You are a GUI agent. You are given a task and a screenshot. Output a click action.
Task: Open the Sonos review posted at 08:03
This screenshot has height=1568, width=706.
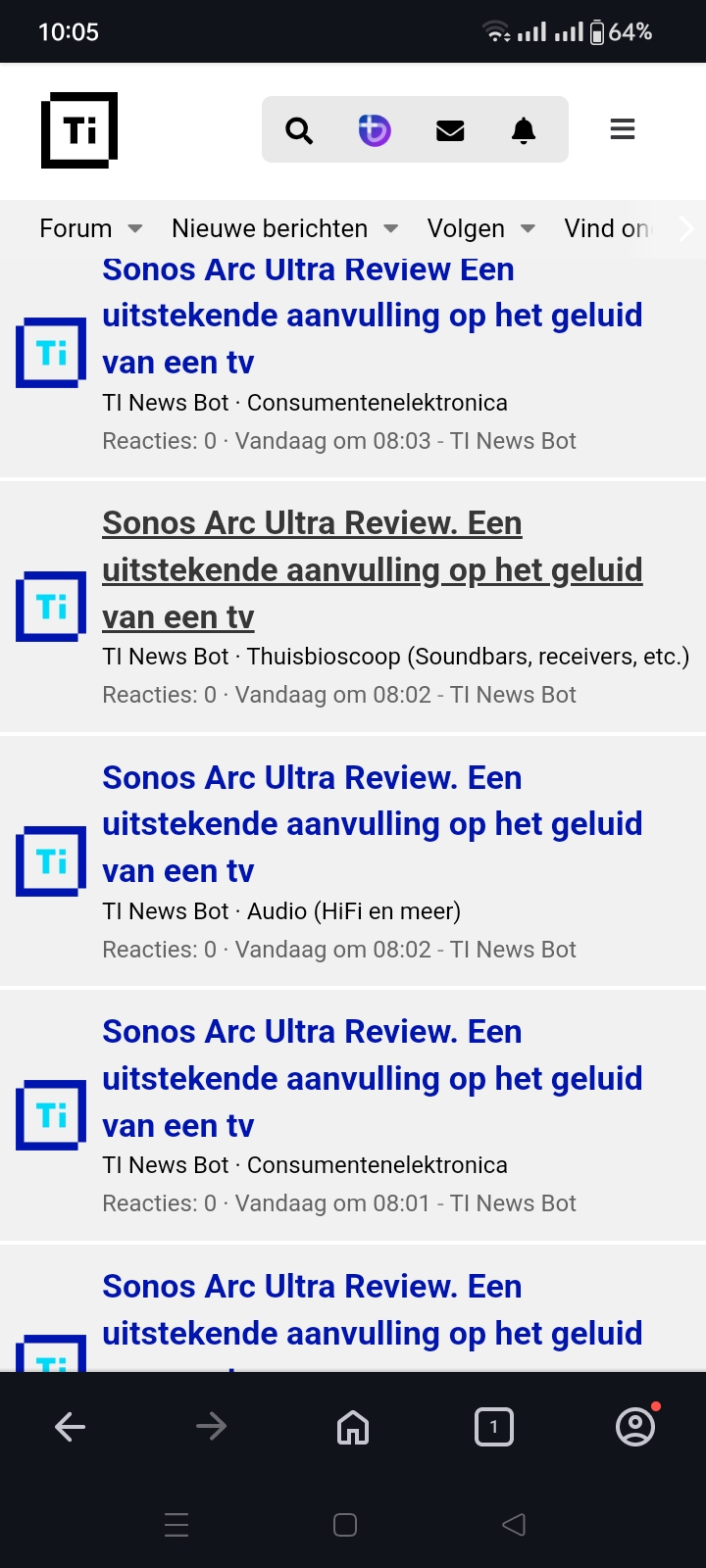[373, 316]
